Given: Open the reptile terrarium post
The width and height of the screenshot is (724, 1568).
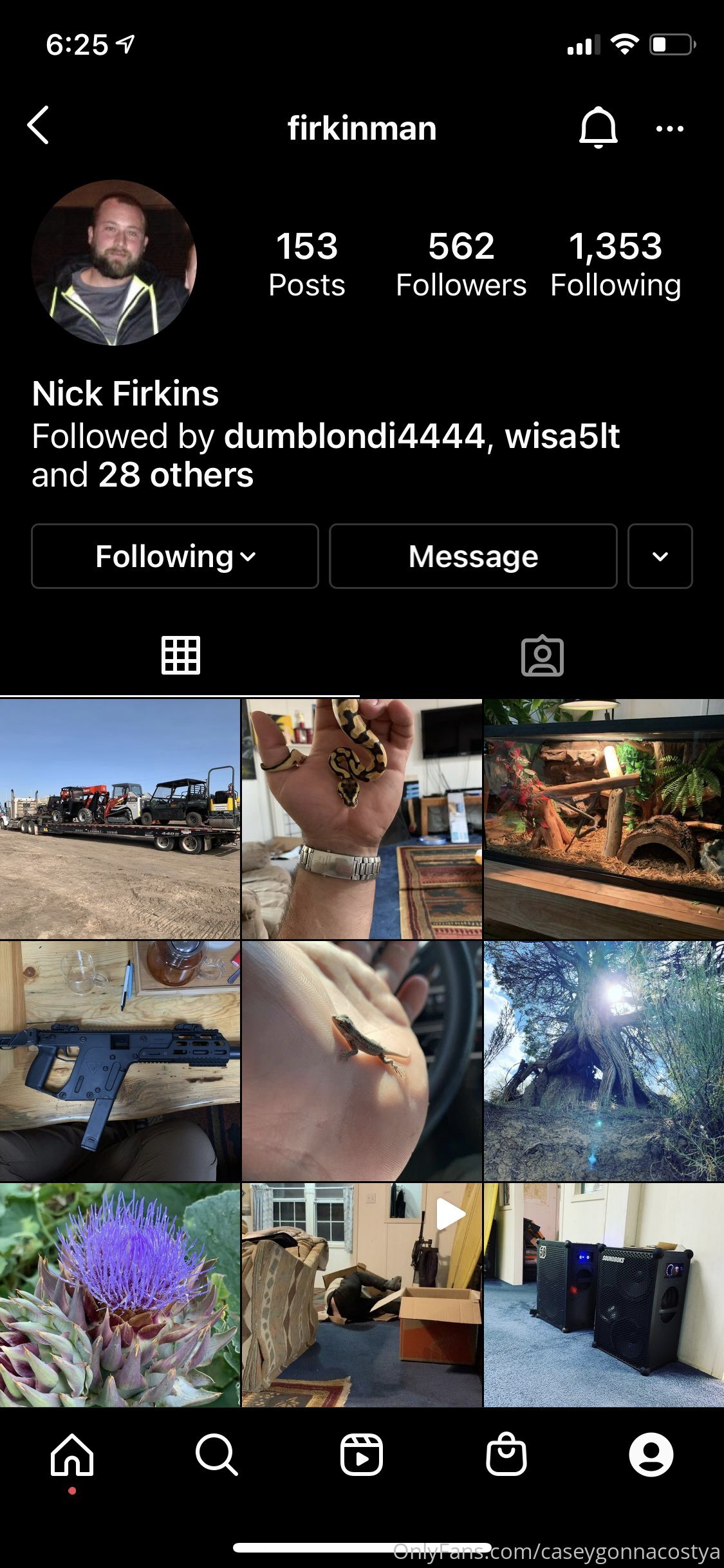Looking at the screenshot, I should pyautogui.click(x=604, y=819).
